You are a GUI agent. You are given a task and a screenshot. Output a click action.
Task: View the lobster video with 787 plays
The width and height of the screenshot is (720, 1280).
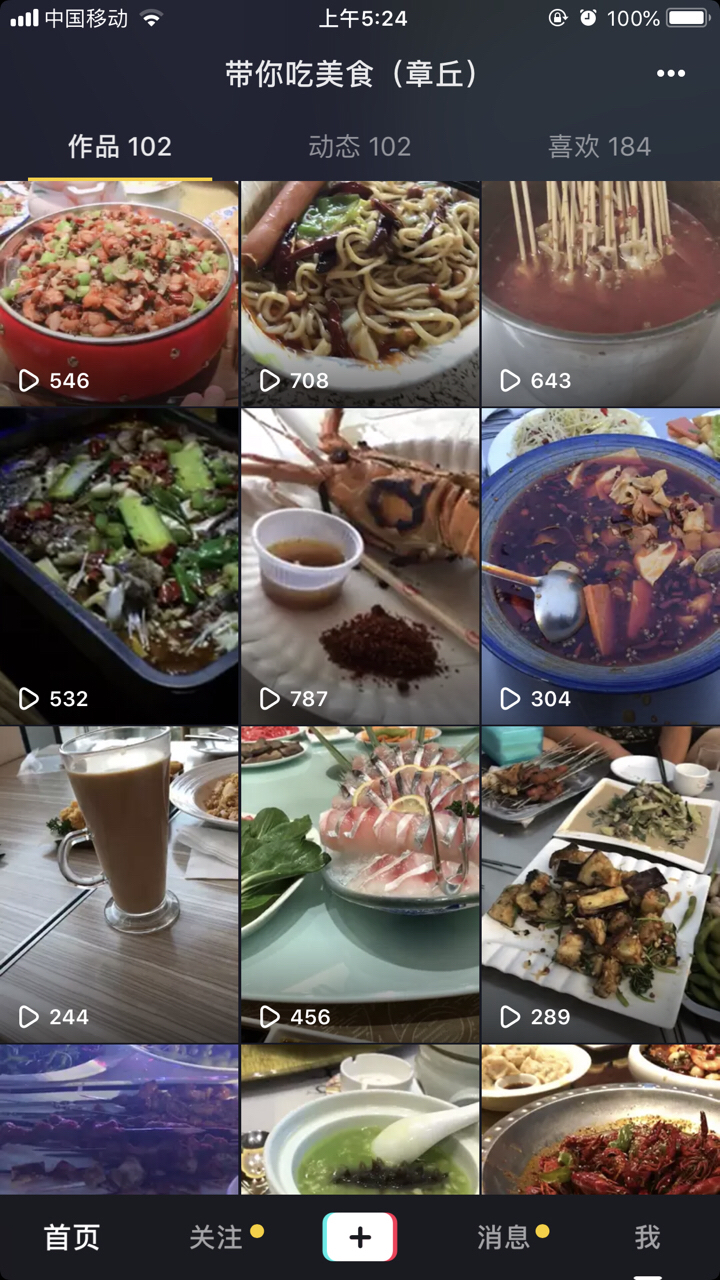coord(360,565)
